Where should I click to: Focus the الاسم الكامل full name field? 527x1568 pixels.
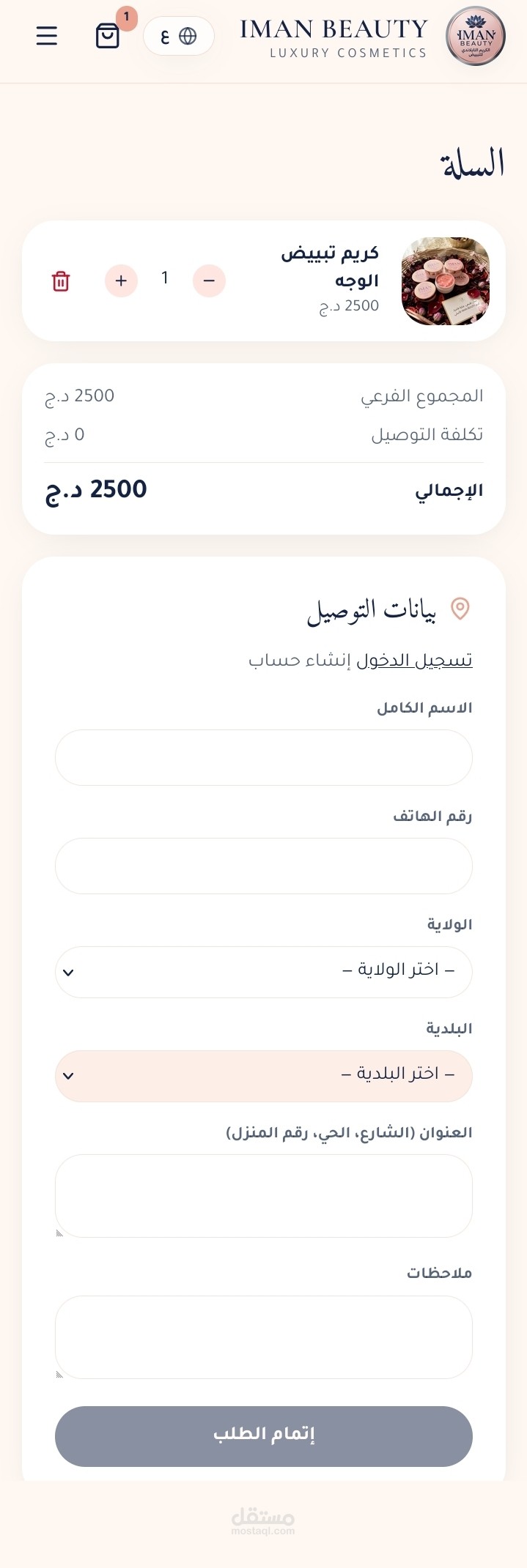tap(264, 757)
